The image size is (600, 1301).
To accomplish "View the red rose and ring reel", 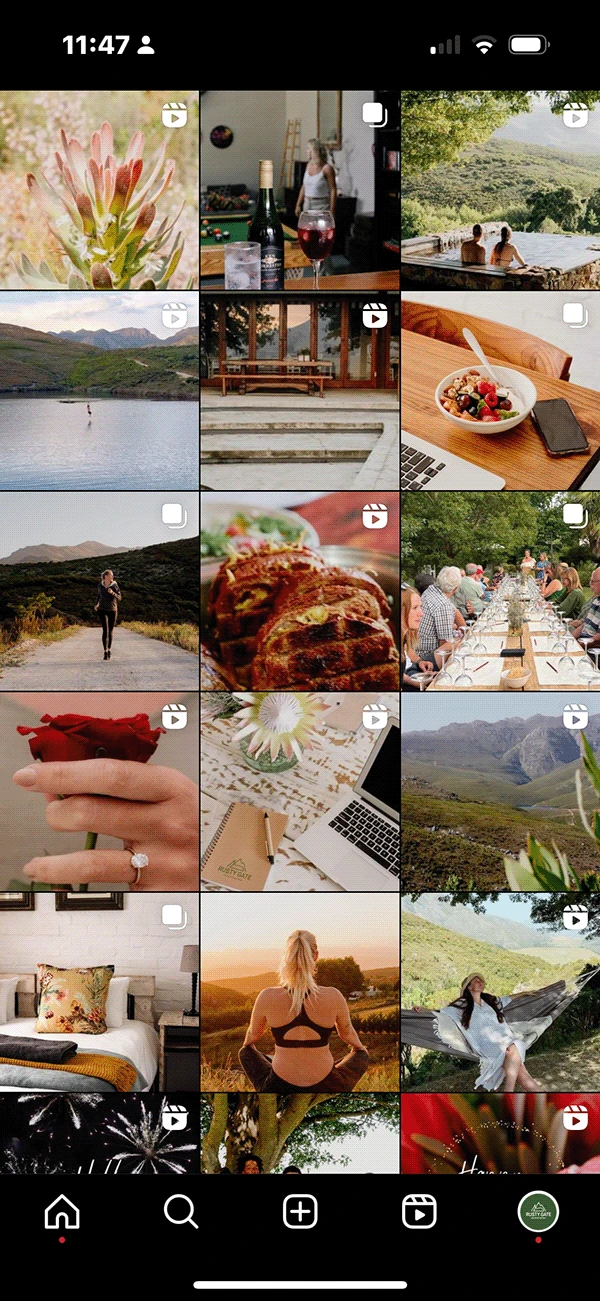I will (x=99, y=791).
